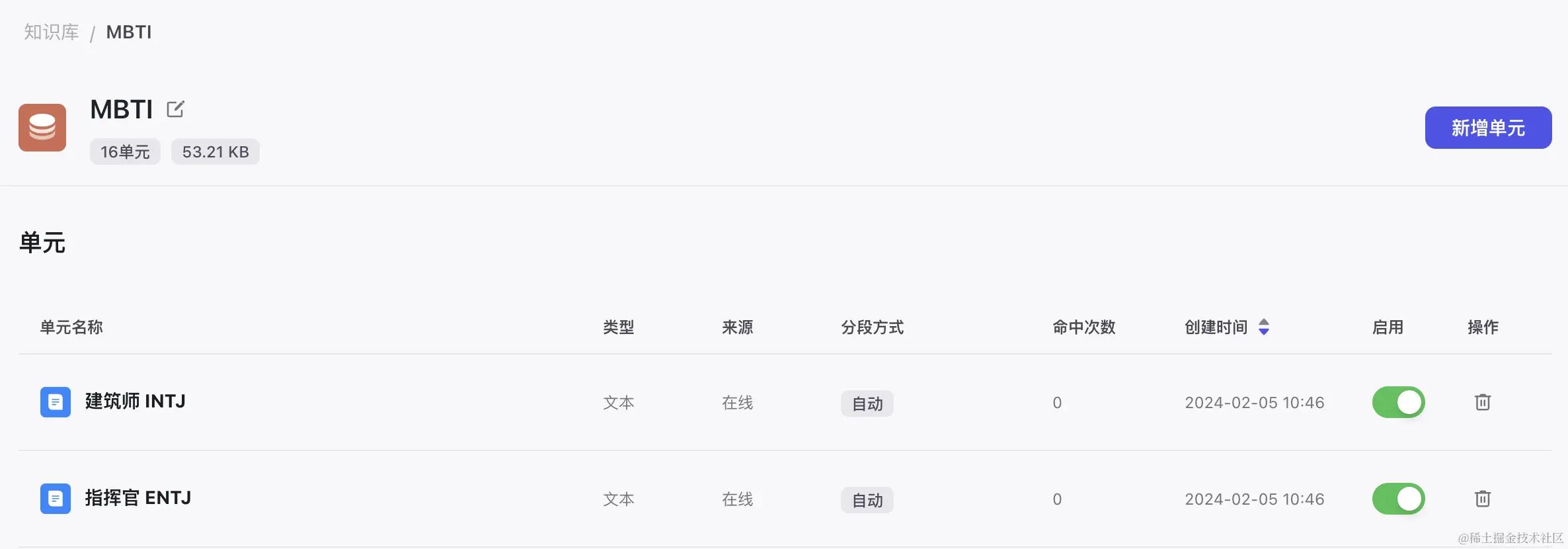The height and width of the screenshot is (549, 1568).
Task: Go back to 知识库 breadcrumb
Action: click(52, 32)
